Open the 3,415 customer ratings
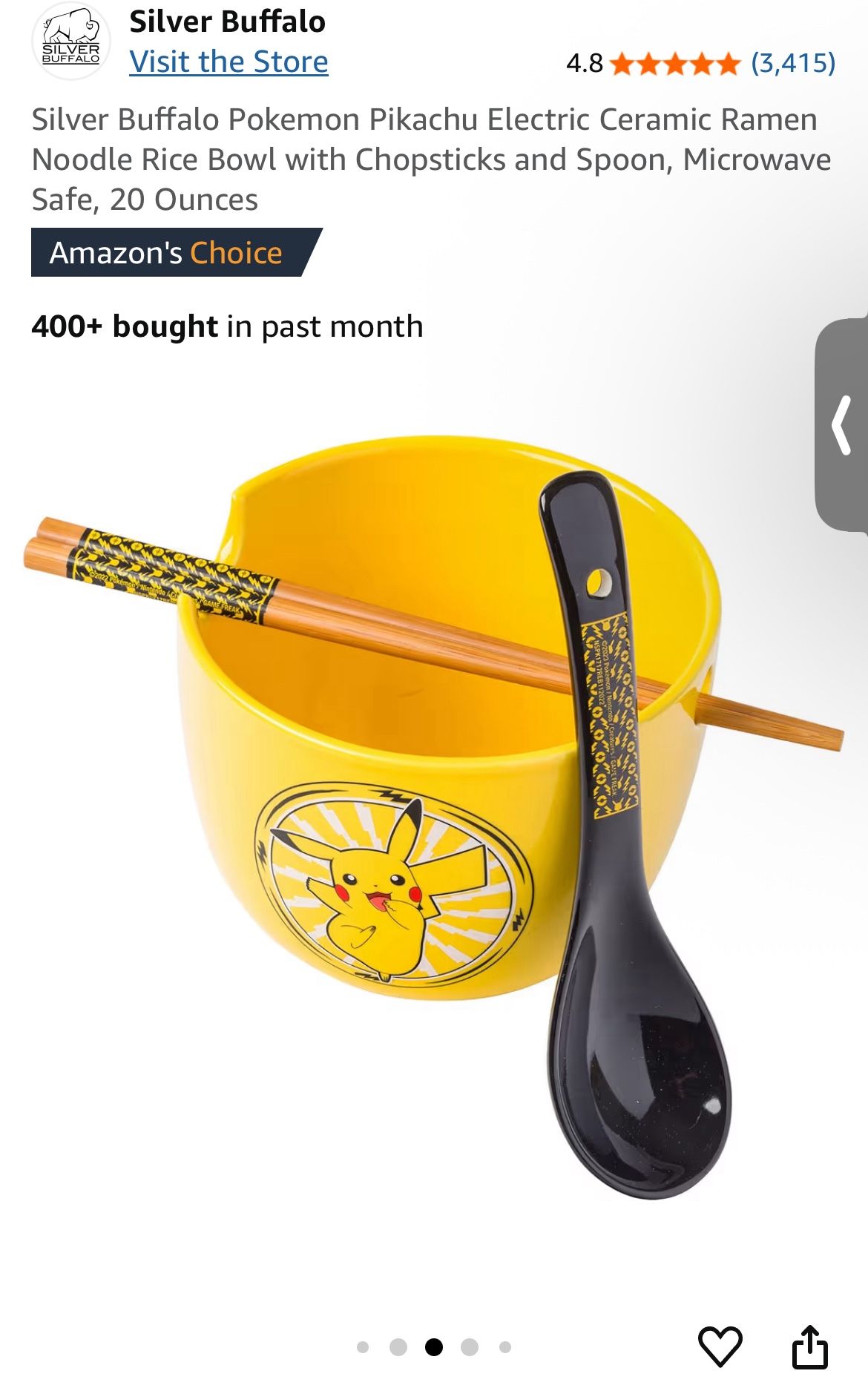Image resolution: width=868 pixels, height=1388 pixels. point(793,63)
